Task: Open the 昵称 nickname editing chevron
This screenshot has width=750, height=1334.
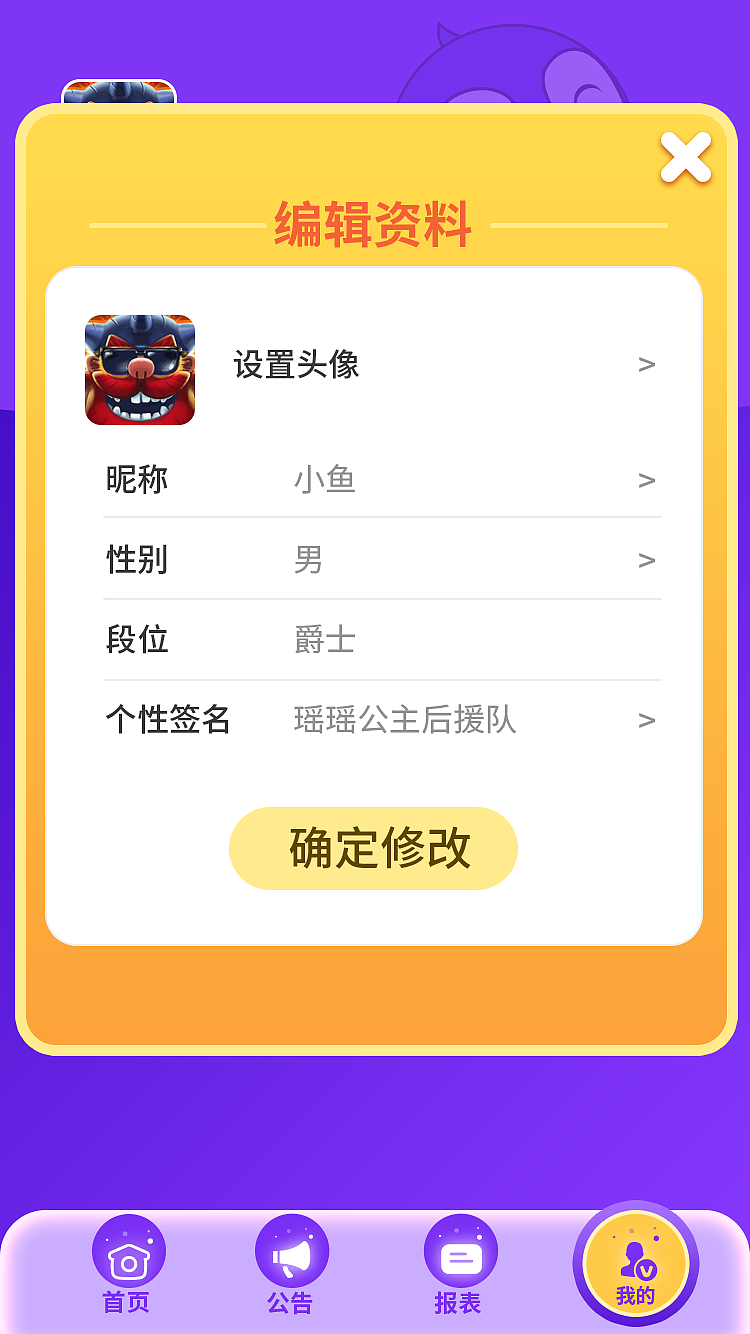Action: (648, 480)
